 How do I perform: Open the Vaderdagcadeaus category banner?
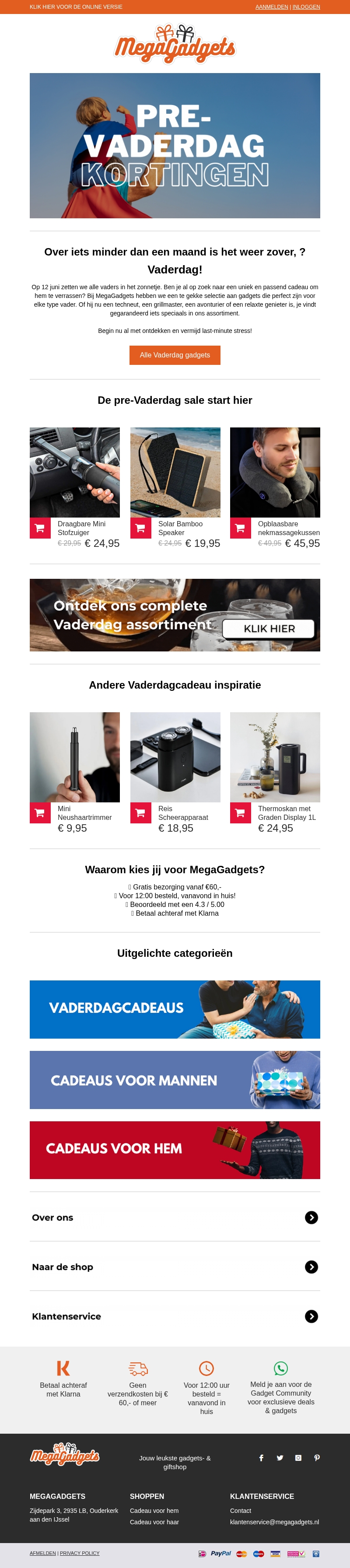pyautogui.click(x=175, y=1008)
